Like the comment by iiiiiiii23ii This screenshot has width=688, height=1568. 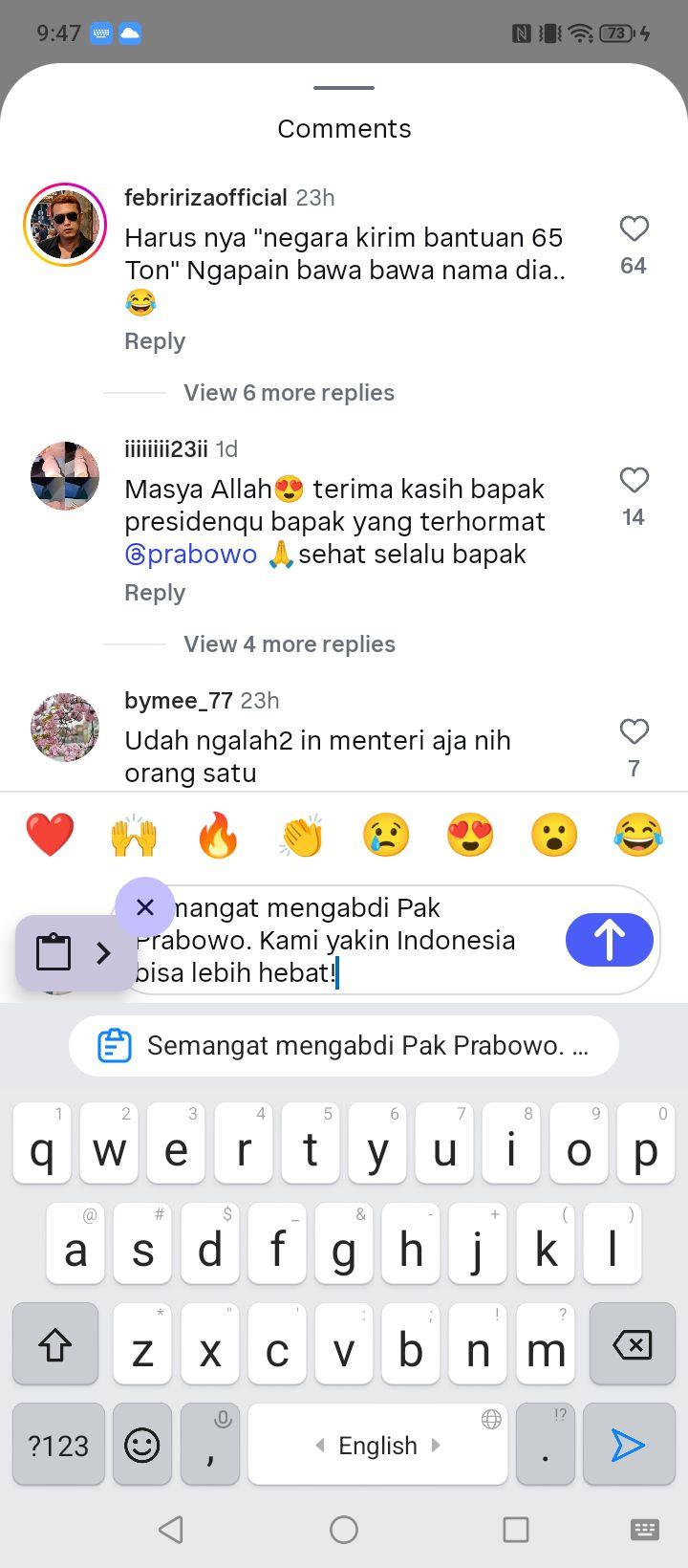(x=634, y=480)
